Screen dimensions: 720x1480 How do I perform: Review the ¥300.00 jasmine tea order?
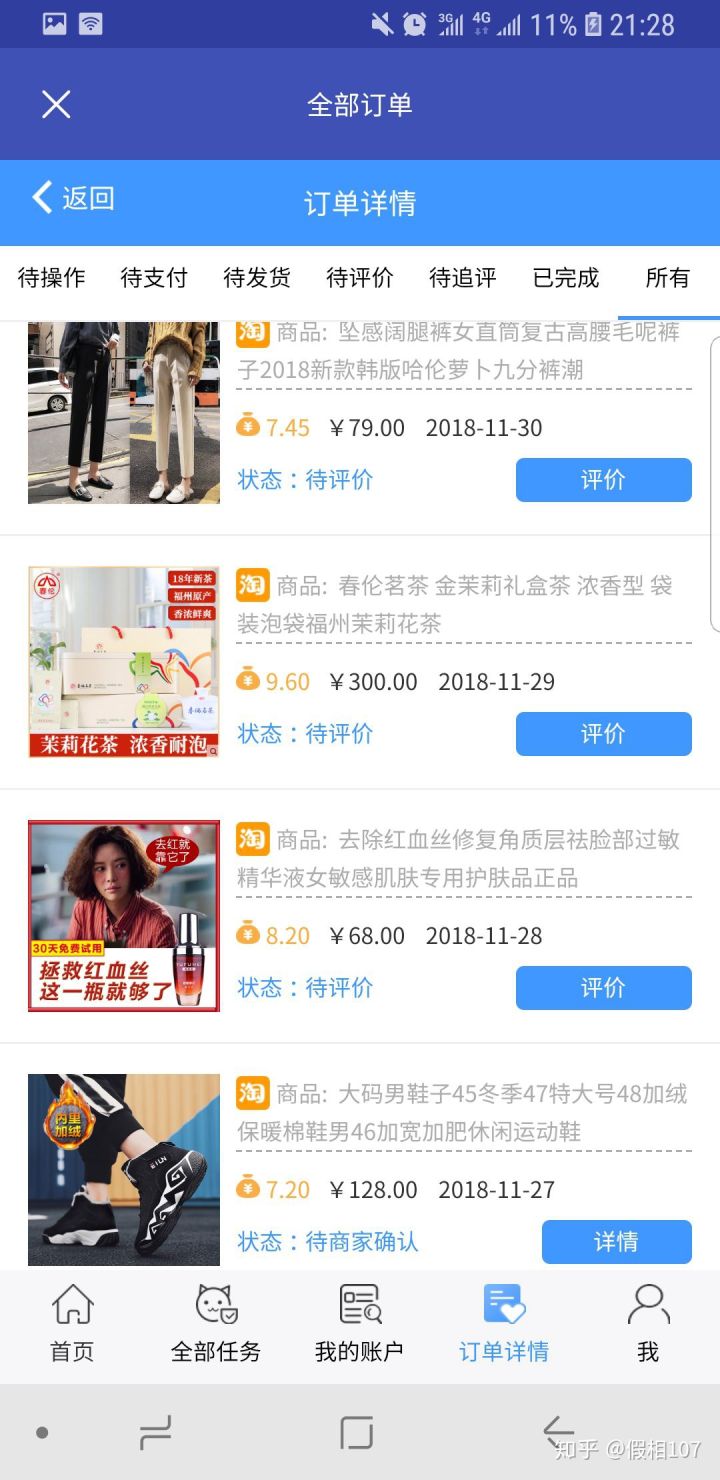603,734
